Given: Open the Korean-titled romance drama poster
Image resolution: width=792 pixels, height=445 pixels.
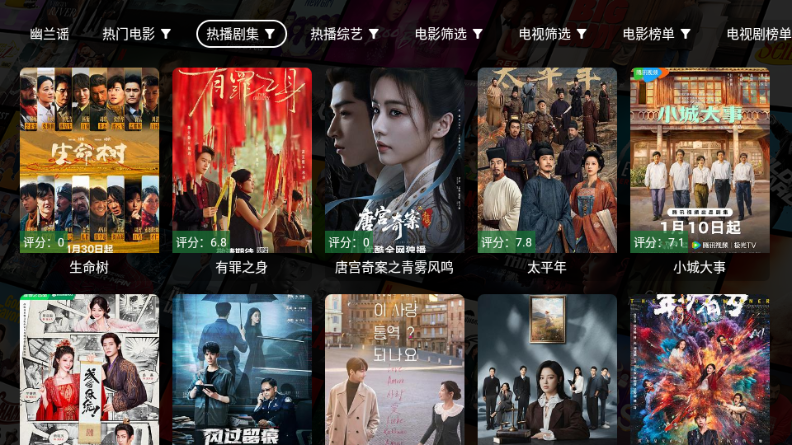Looking at the screenshot, I should coord(394,370).
